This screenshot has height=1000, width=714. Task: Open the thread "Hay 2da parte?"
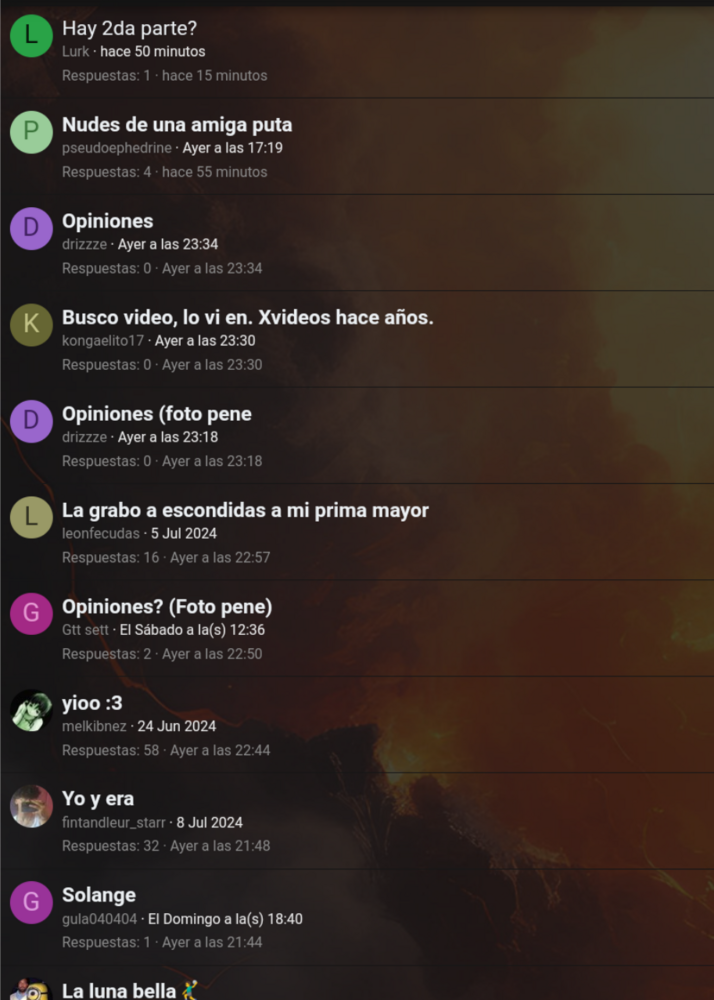[130, 28]
